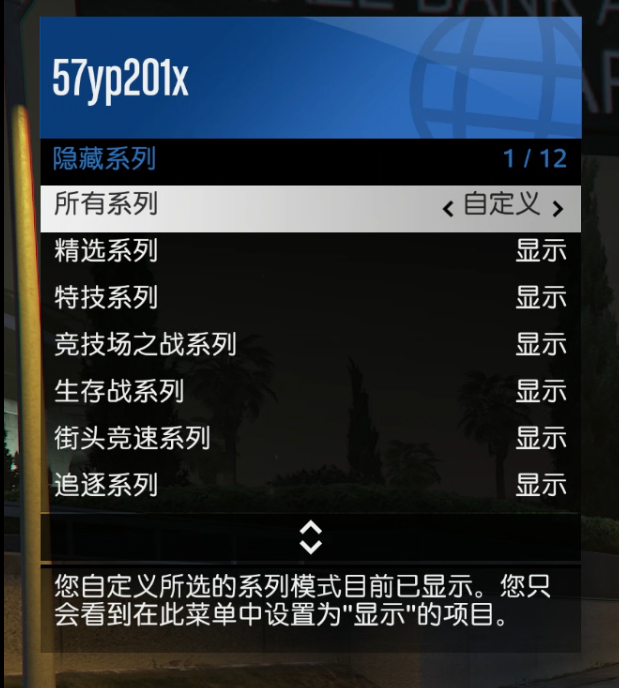This screenshot has height=688, width=619.
Task: Tap the right arrow beside 自定义
Action: (x=558, y=209)
